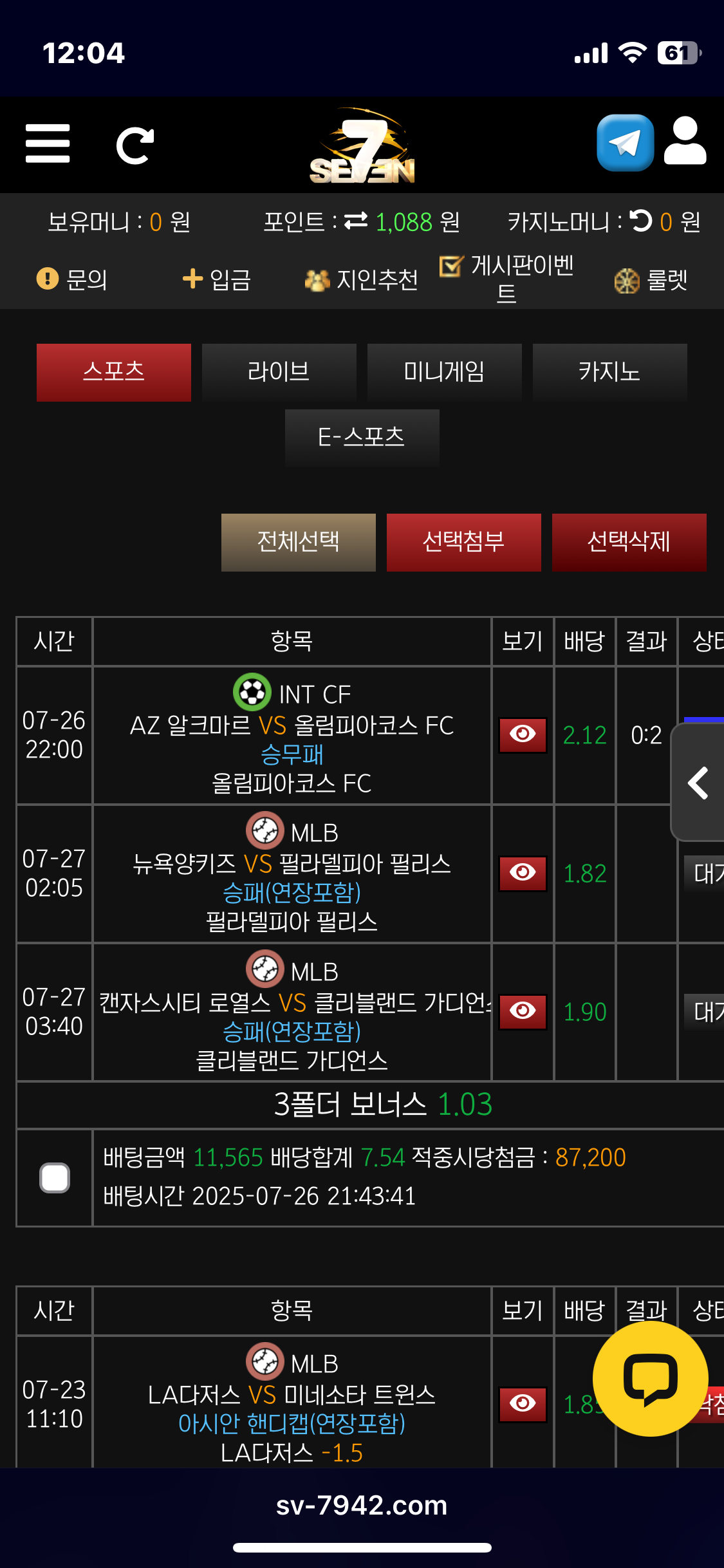Open the user profile icon
724x1568 pixels.
tap(685, 142)
